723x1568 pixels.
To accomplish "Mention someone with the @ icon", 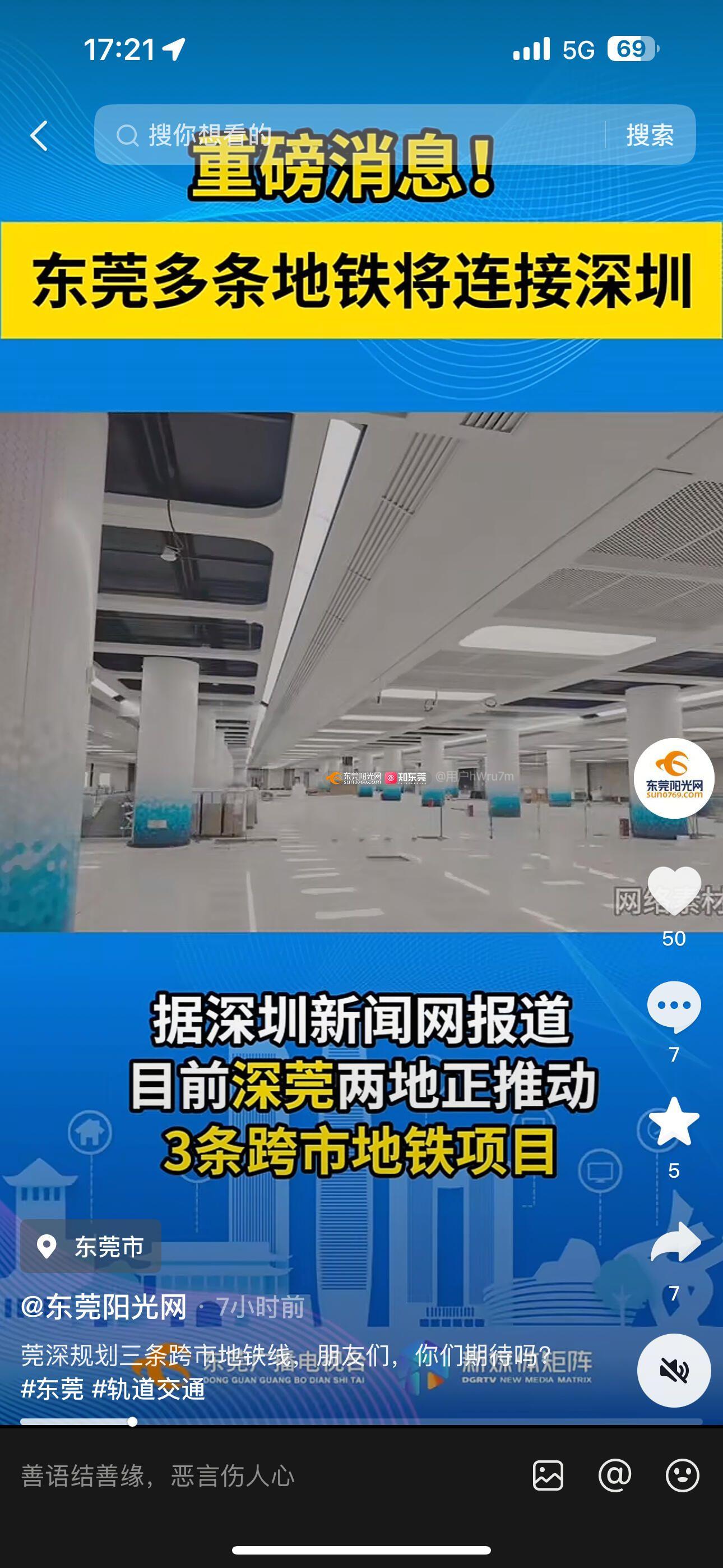I will (615, 1475).
